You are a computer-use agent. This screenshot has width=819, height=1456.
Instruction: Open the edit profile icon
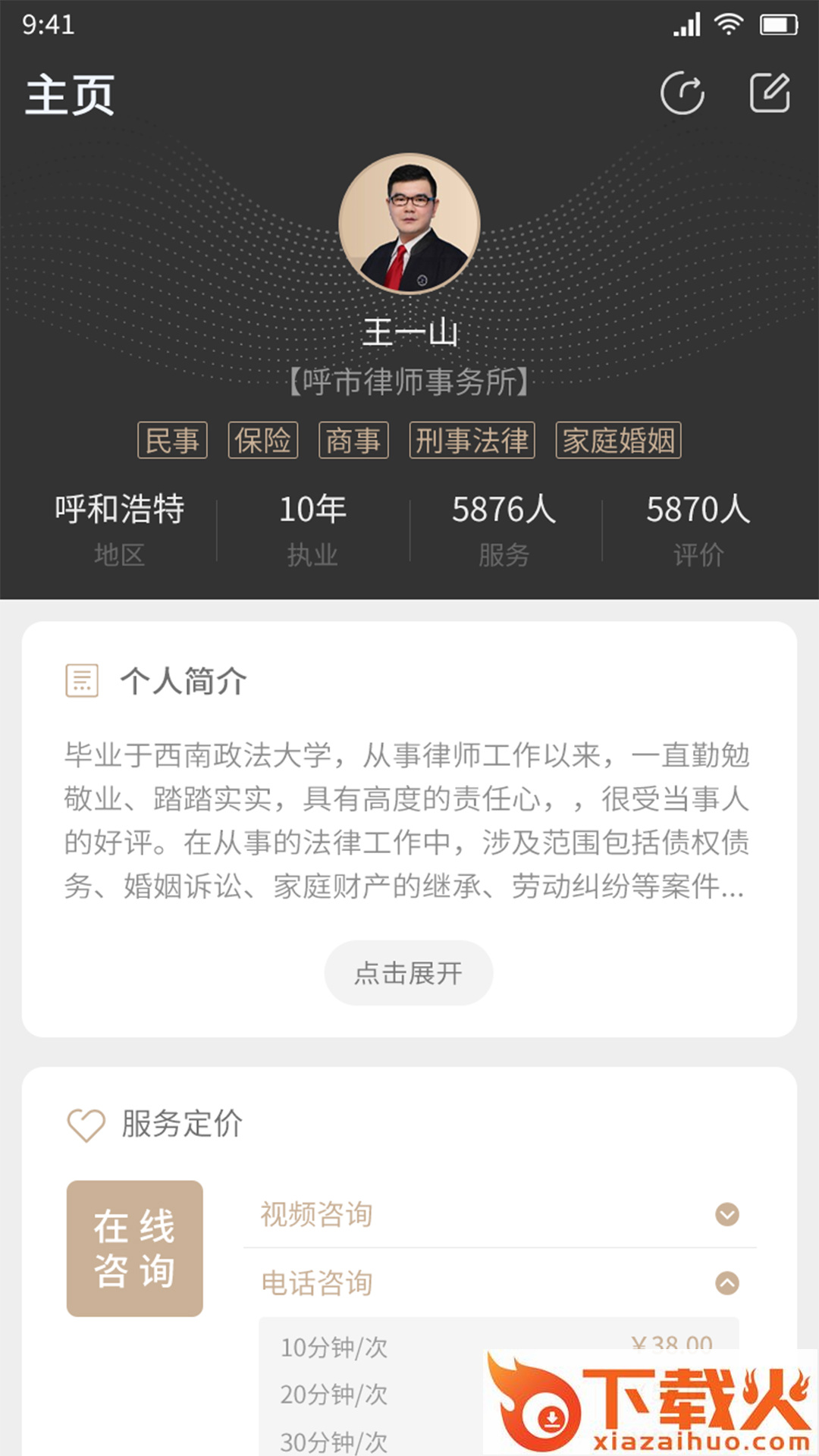[770, 93]
